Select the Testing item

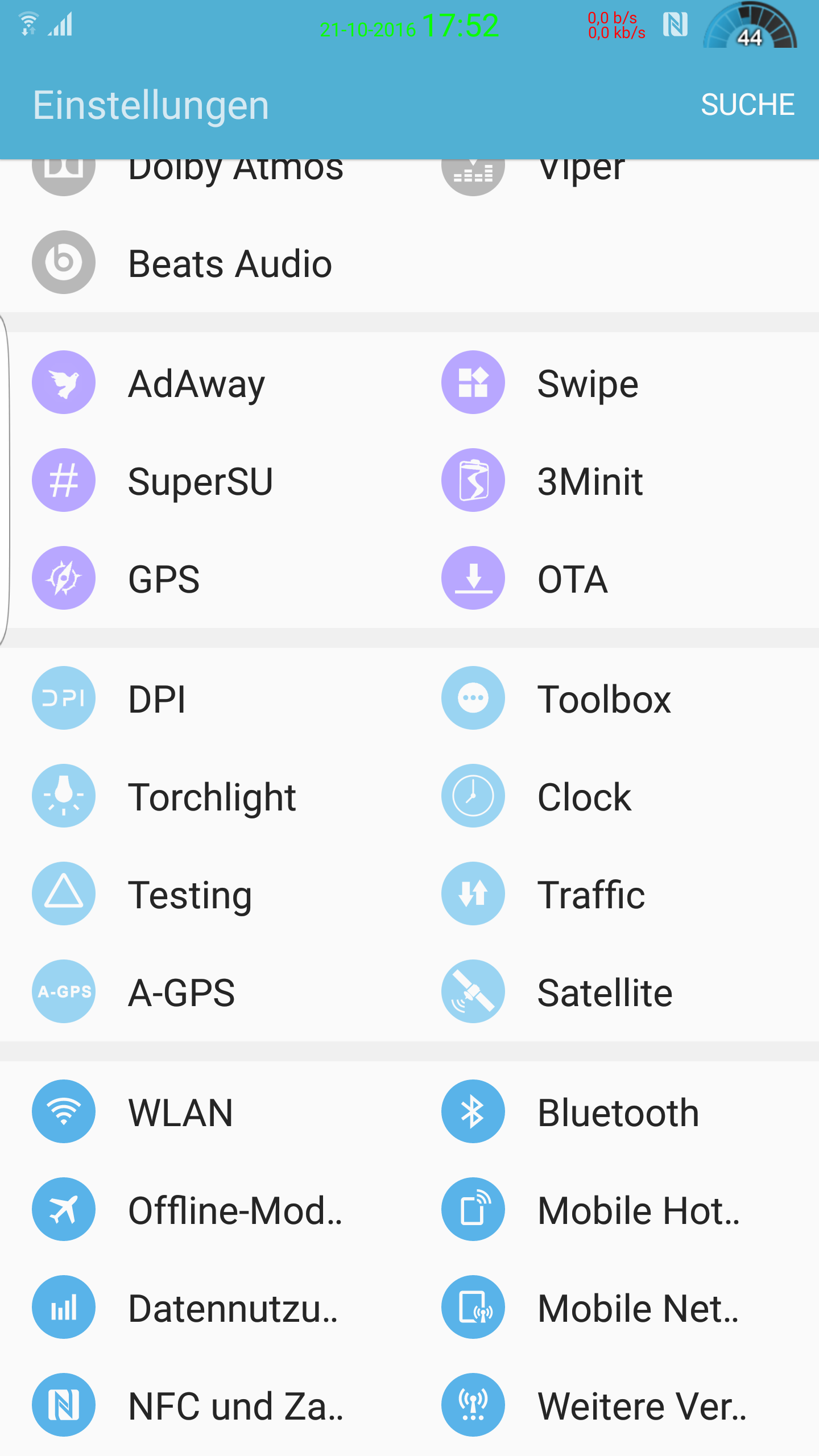click(x=205, y=894)
